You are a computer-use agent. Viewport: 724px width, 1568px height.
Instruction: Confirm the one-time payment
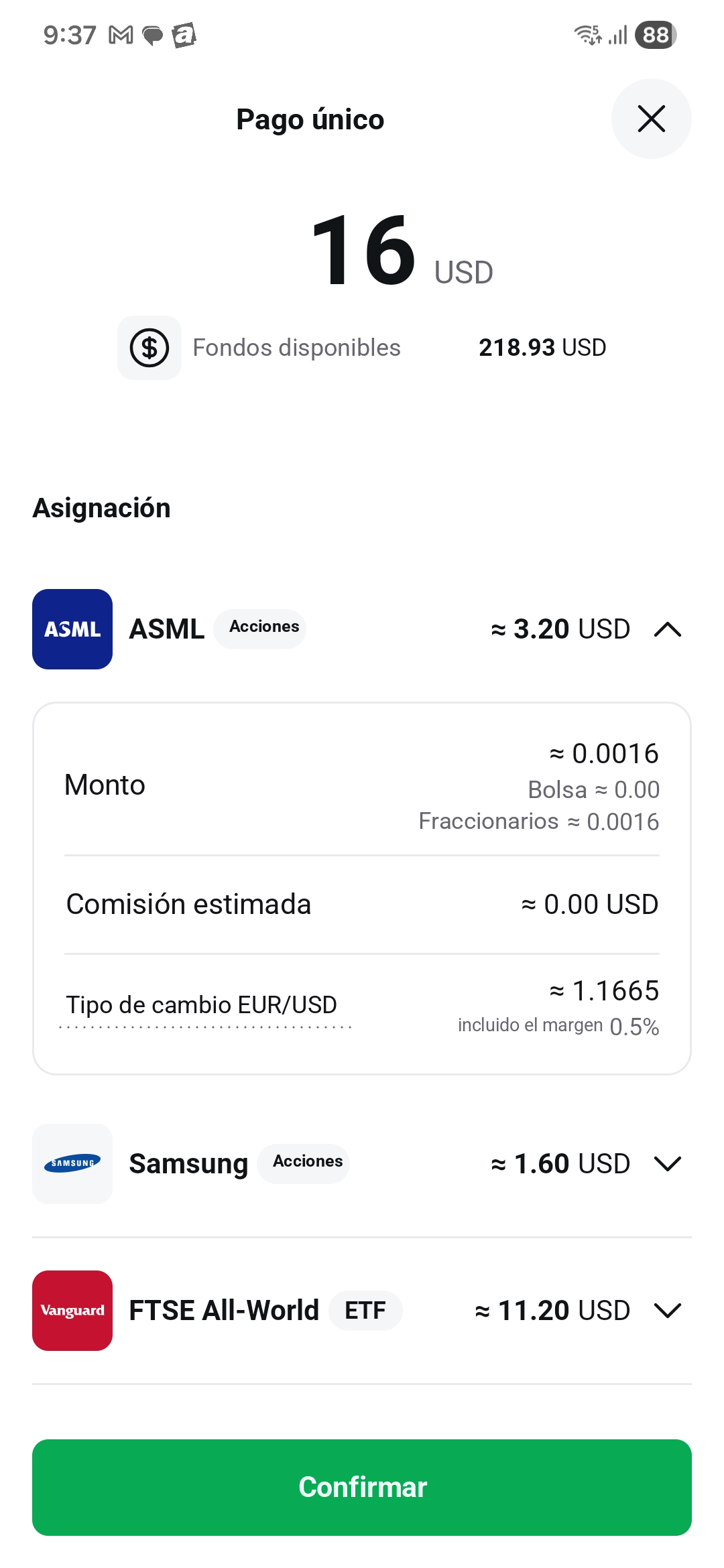[362, 1487]
